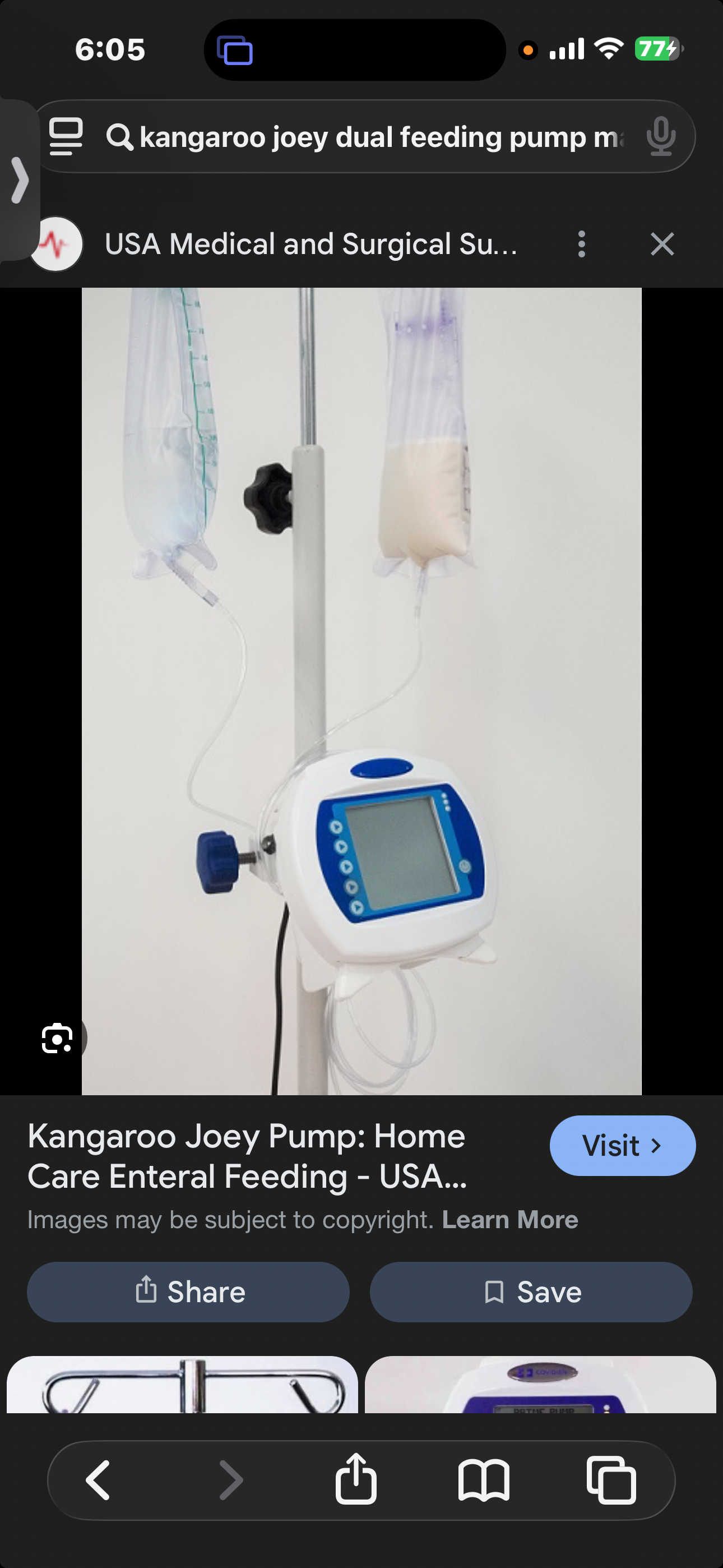Open the browser share sheet
The width and height of the screenshot is (723, 1568).
pyautogui.click(x=356, y=1480)
